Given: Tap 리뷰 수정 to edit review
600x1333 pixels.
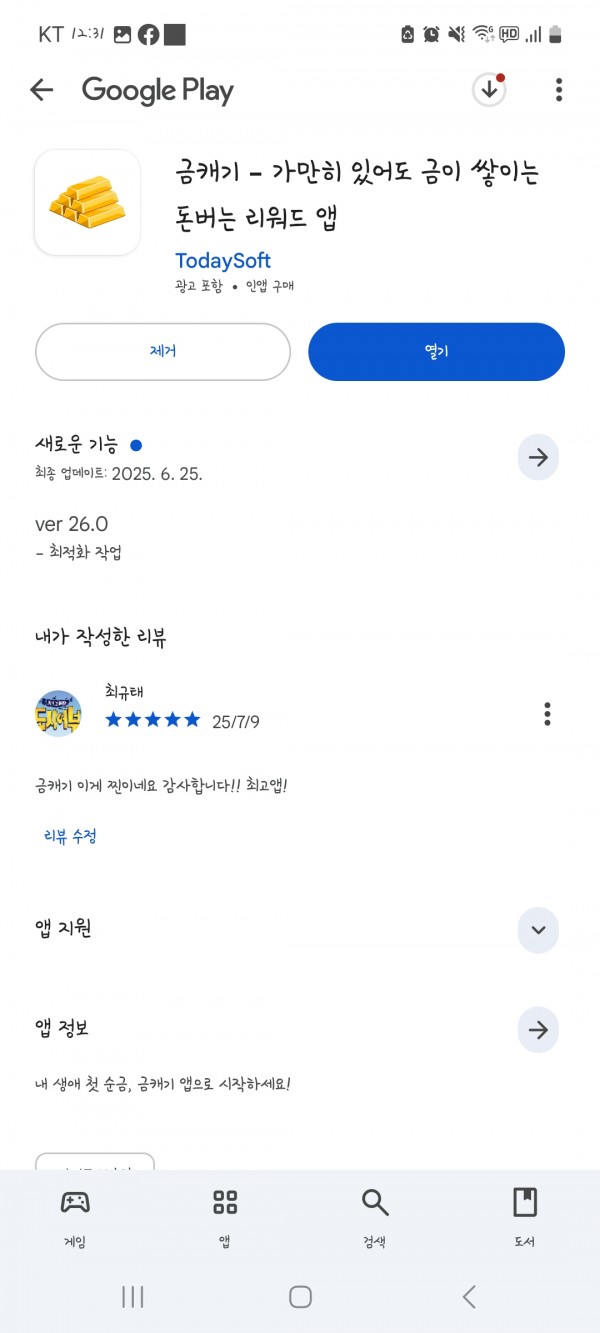Looking at the screenshot, I should coord(70,836).
